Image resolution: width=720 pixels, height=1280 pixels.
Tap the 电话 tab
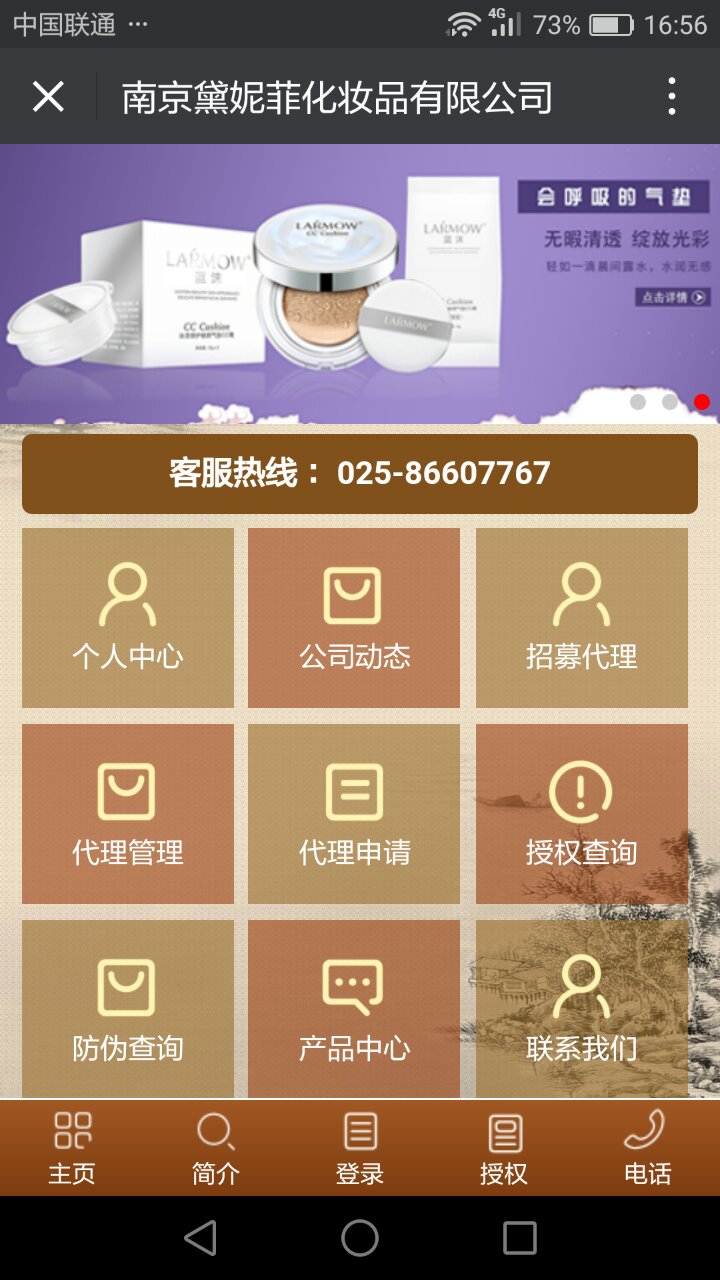point(648,1148)
